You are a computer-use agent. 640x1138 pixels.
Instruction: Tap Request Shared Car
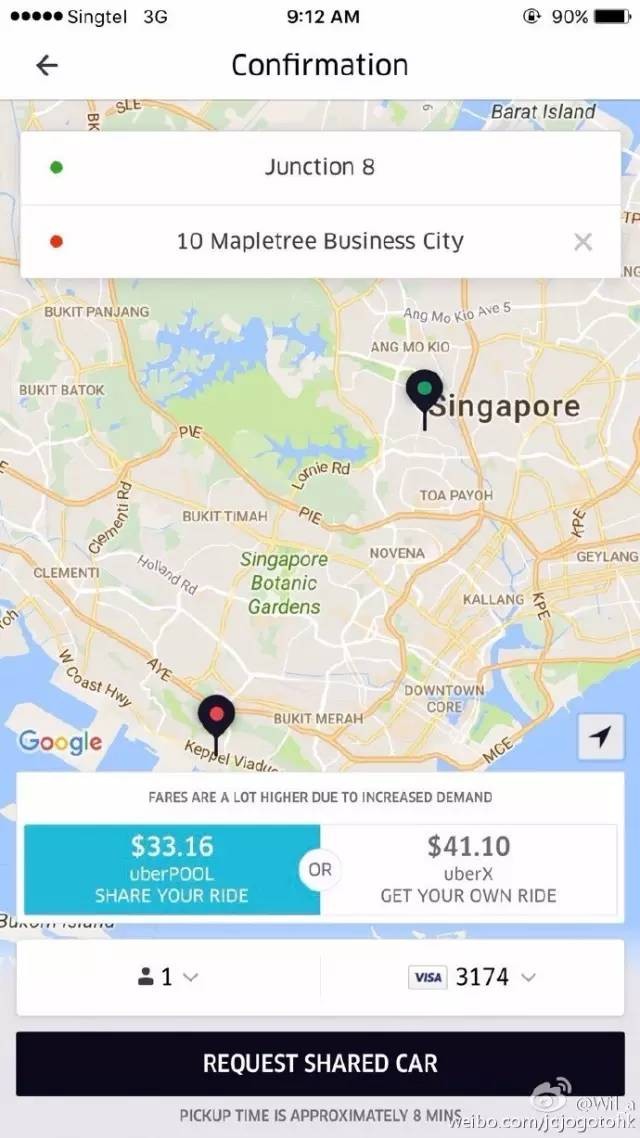[320, 1063]
